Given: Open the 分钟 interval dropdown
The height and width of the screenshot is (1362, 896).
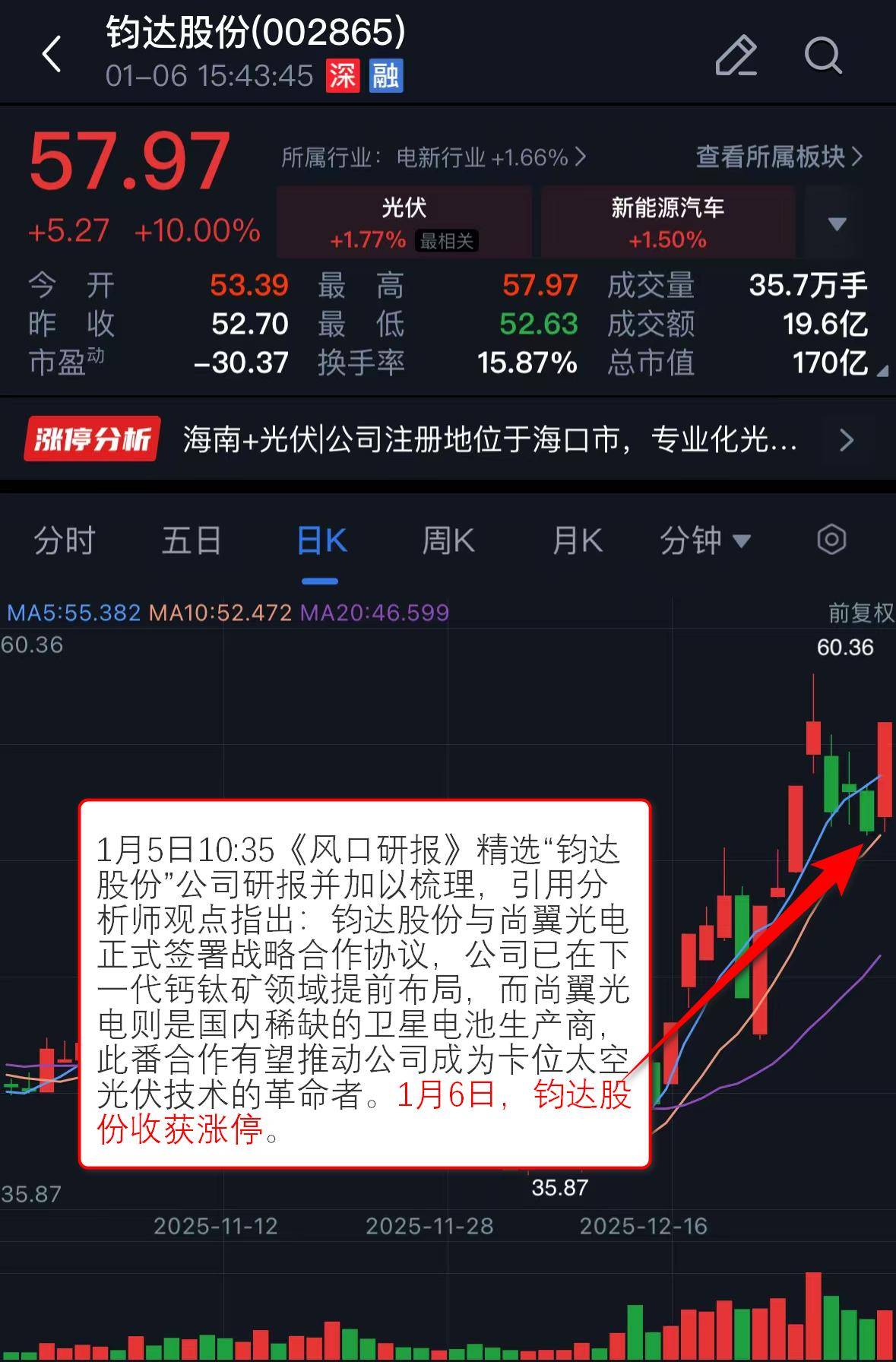Looking at the screenshot, I should pyautogui.click(x=704, y=541).
